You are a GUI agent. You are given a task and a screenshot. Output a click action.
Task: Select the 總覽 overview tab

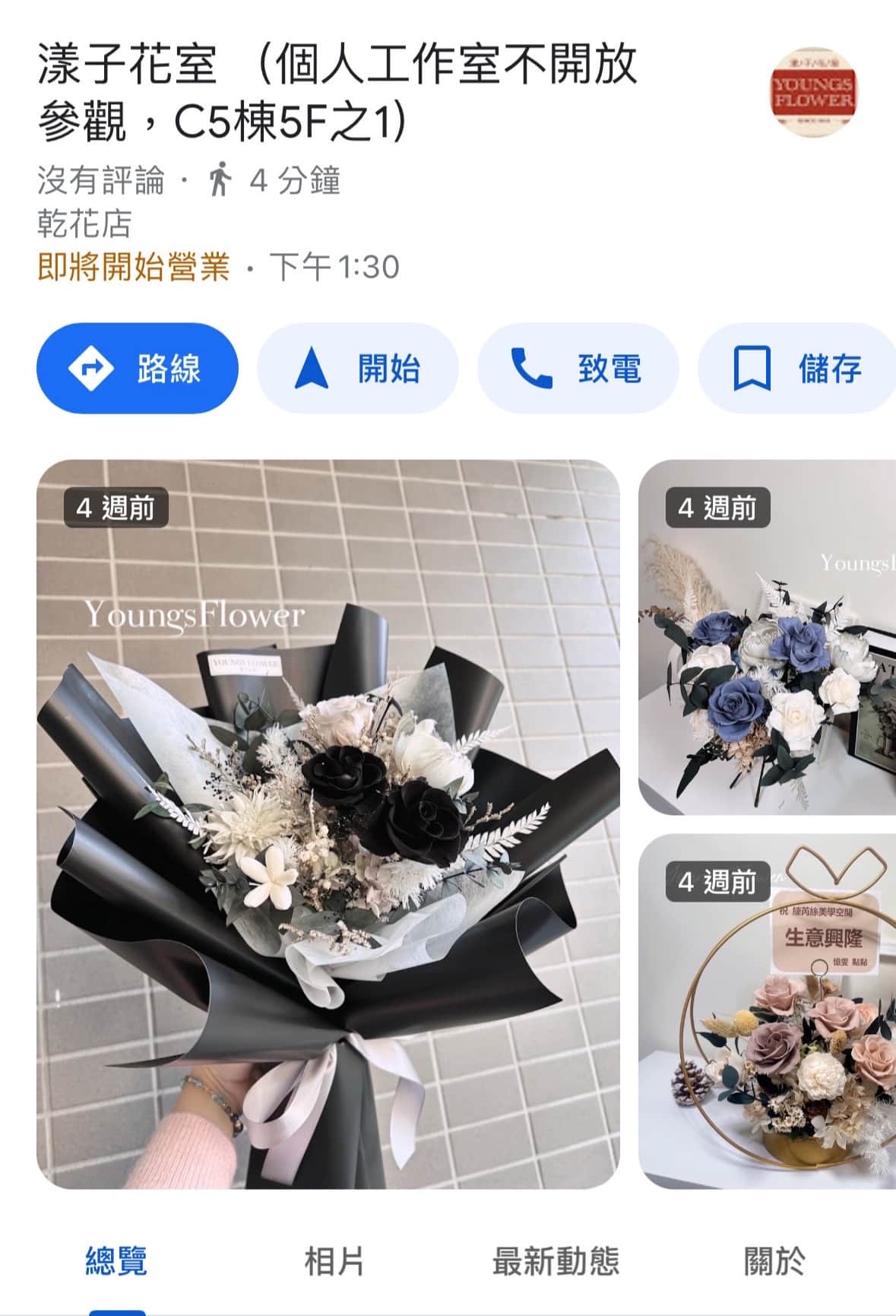[116, 1261]
